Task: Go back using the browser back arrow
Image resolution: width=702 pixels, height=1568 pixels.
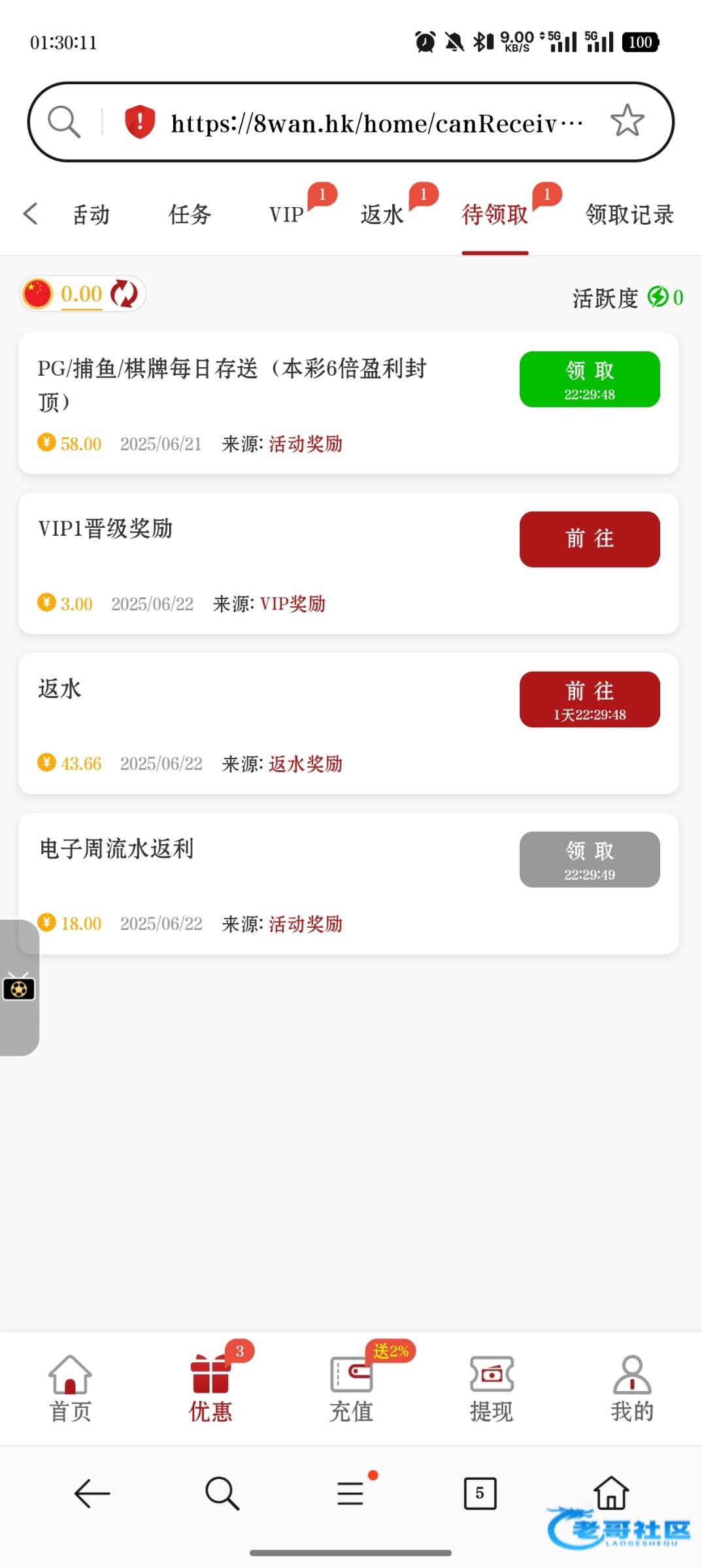Action: click(92, 1494)
